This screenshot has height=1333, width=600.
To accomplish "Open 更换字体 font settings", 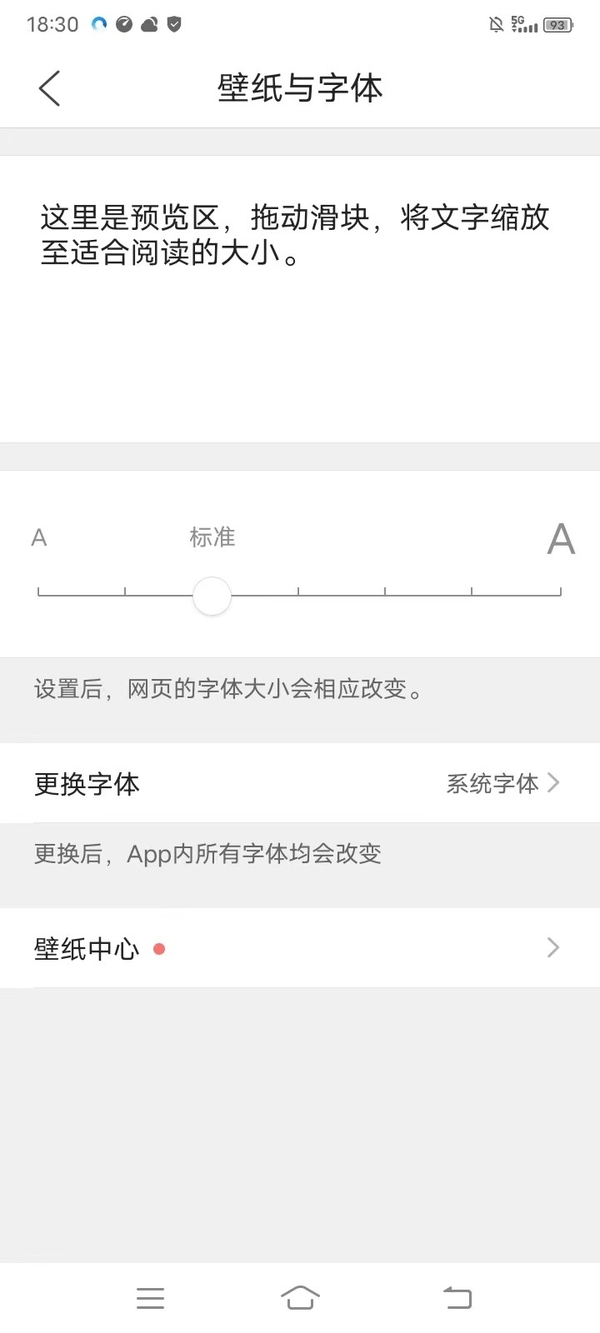I will (x=300, y=783).
